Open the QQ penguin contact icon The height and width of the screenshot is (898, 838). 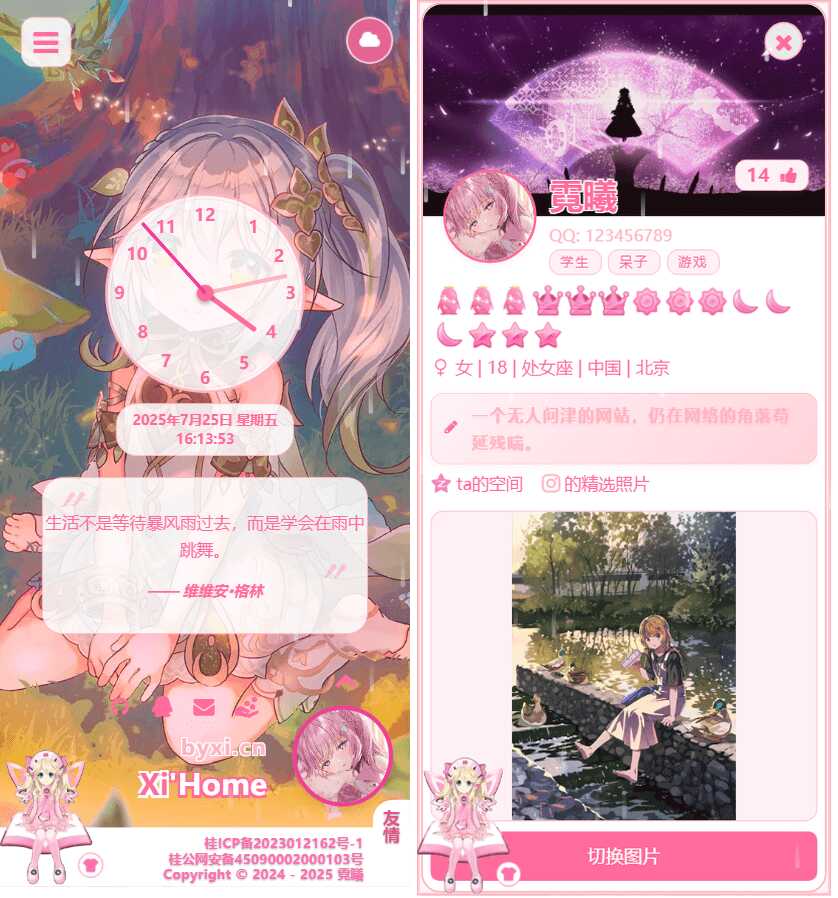pyautogui.click(x=162, y=707)
